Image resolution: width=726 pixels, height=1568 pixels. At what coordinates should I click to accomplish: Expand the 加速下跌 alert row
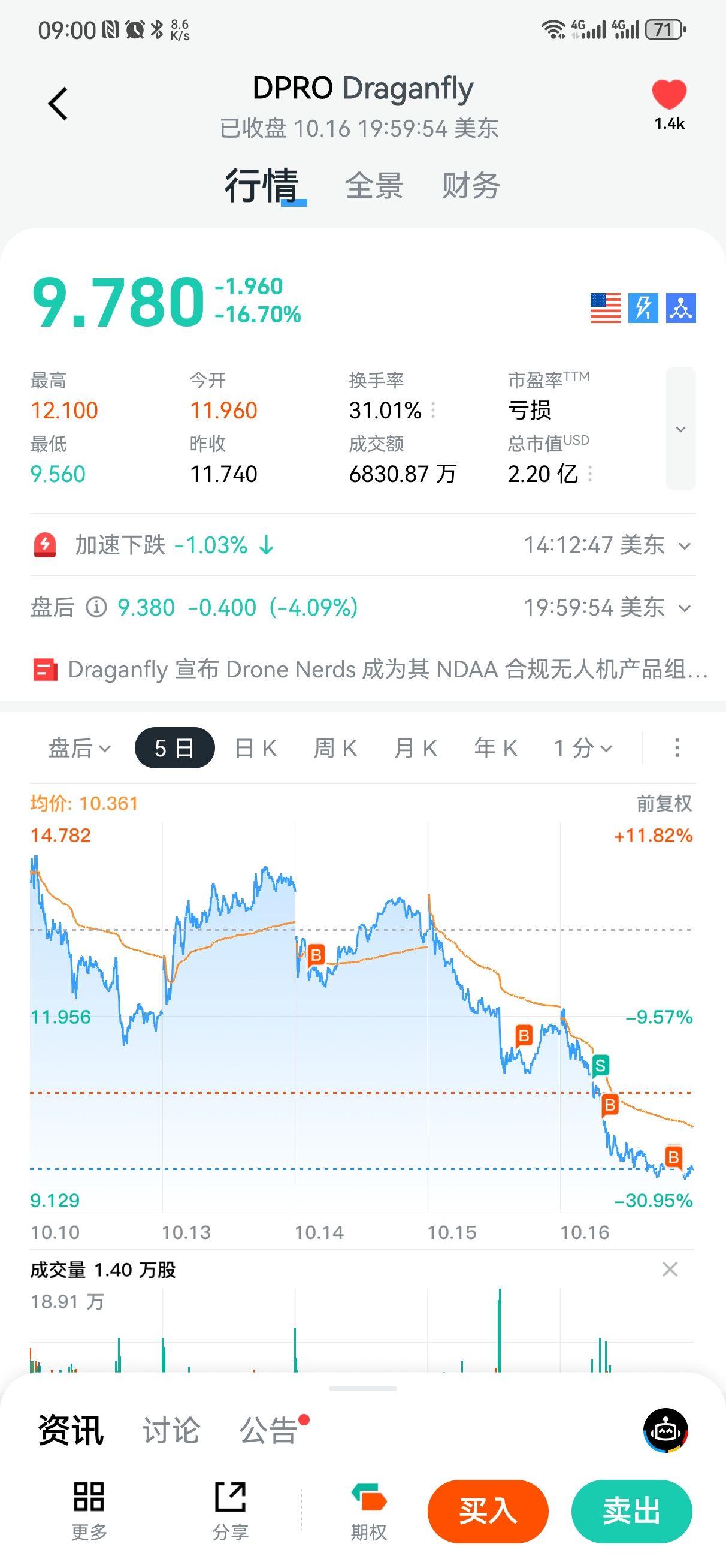point(685,546)
